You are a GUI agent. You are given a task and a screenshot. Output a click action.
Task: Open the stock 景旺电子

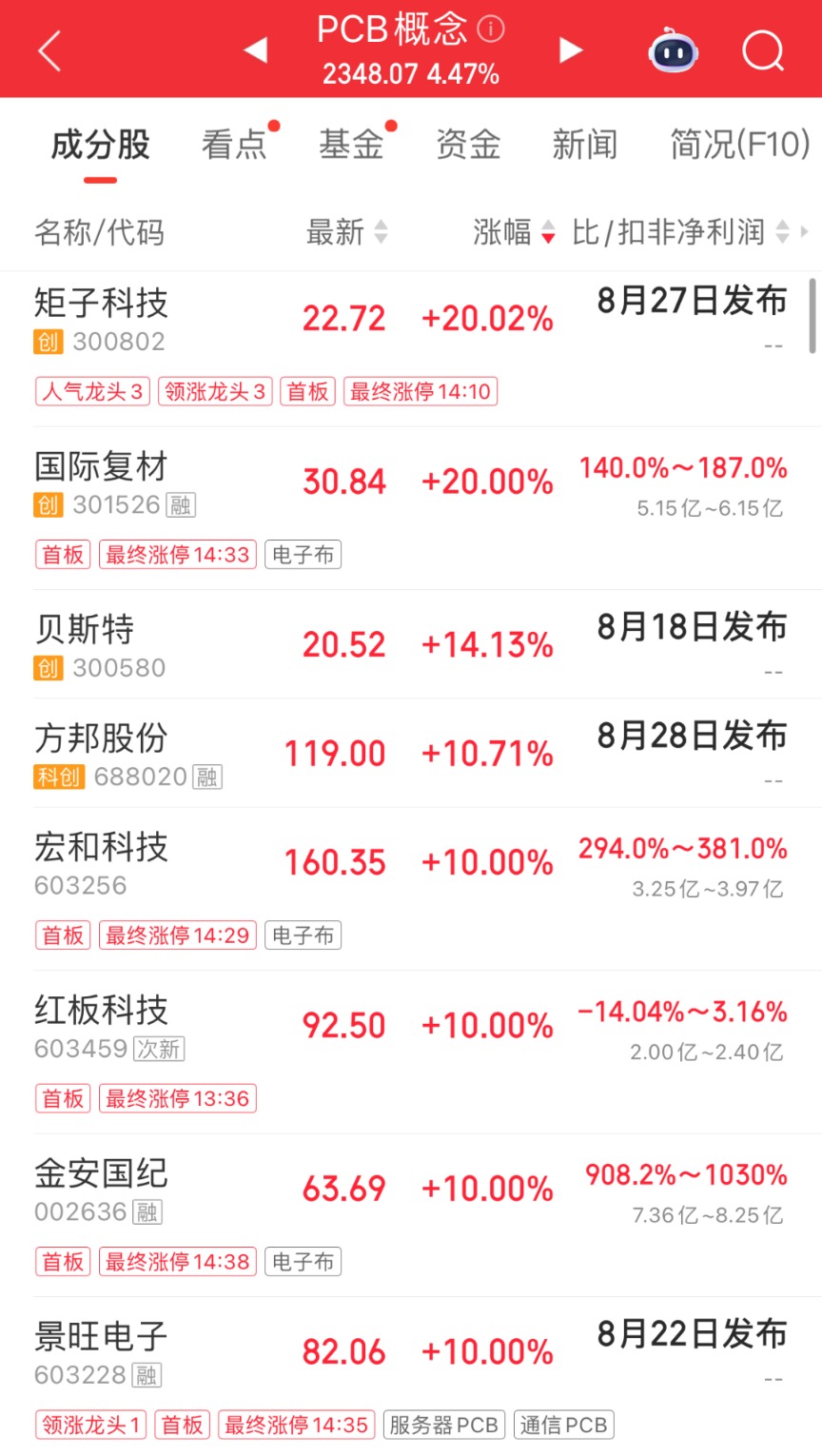tap(411, 1377)
